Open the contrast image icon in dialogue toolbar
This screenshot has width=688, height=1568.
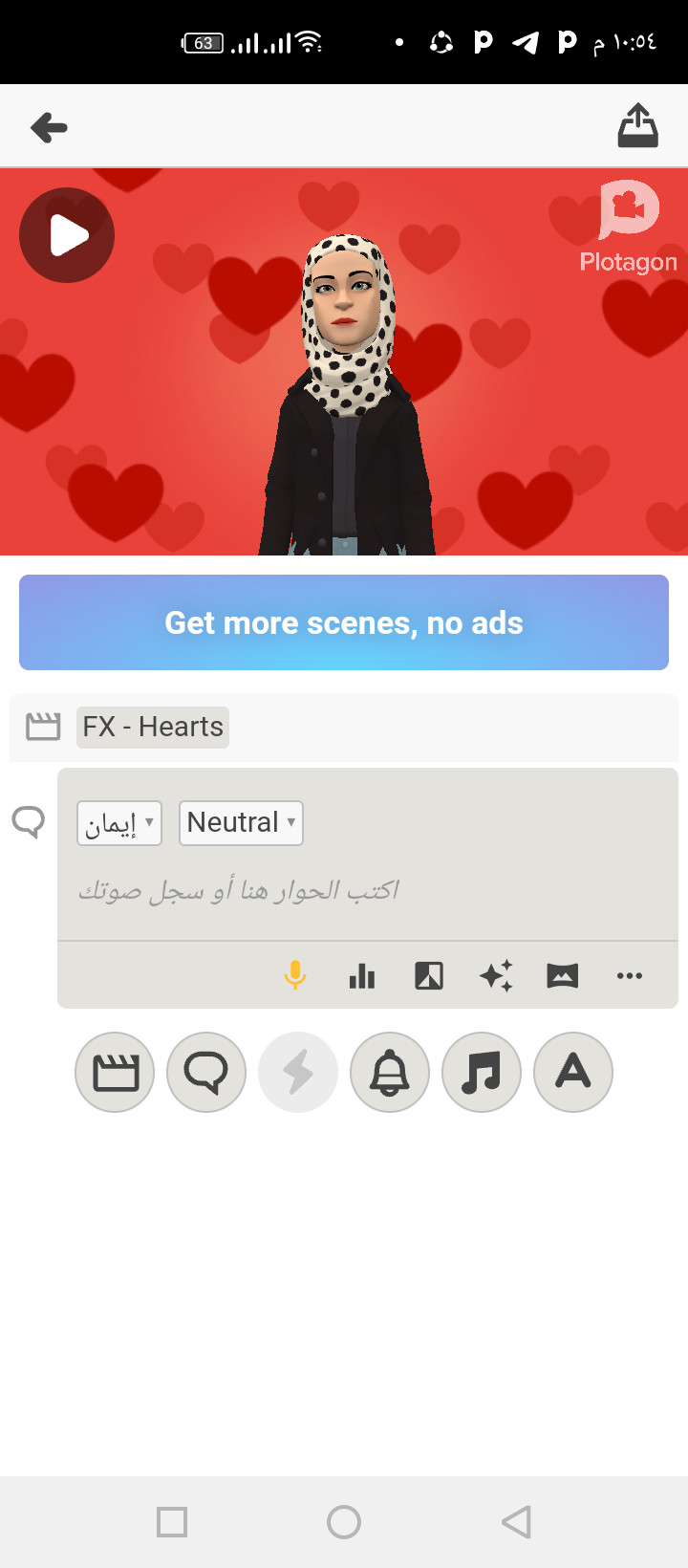coord(429,976)
